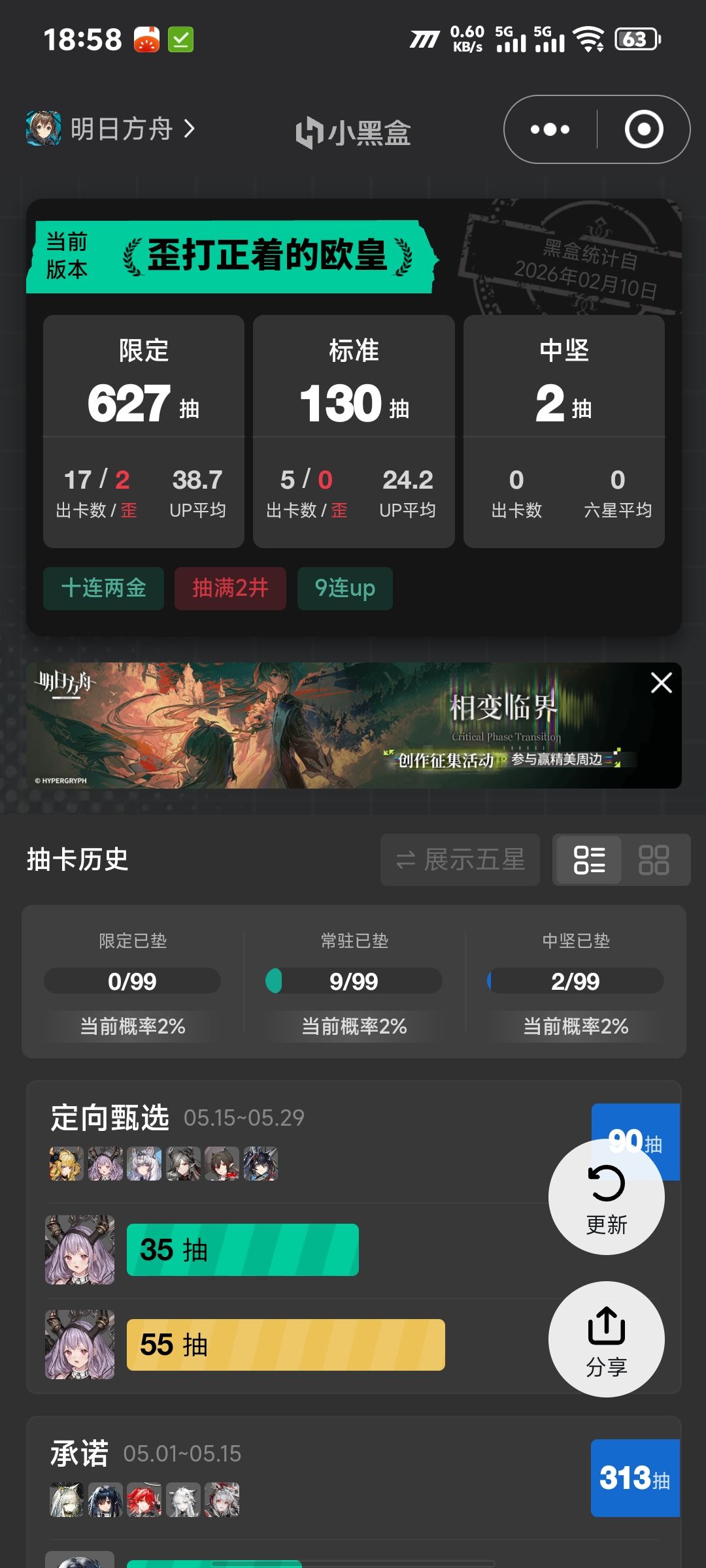
Task: Open the 中坚 2抽 stats card
Action: (x=564, y=431)
